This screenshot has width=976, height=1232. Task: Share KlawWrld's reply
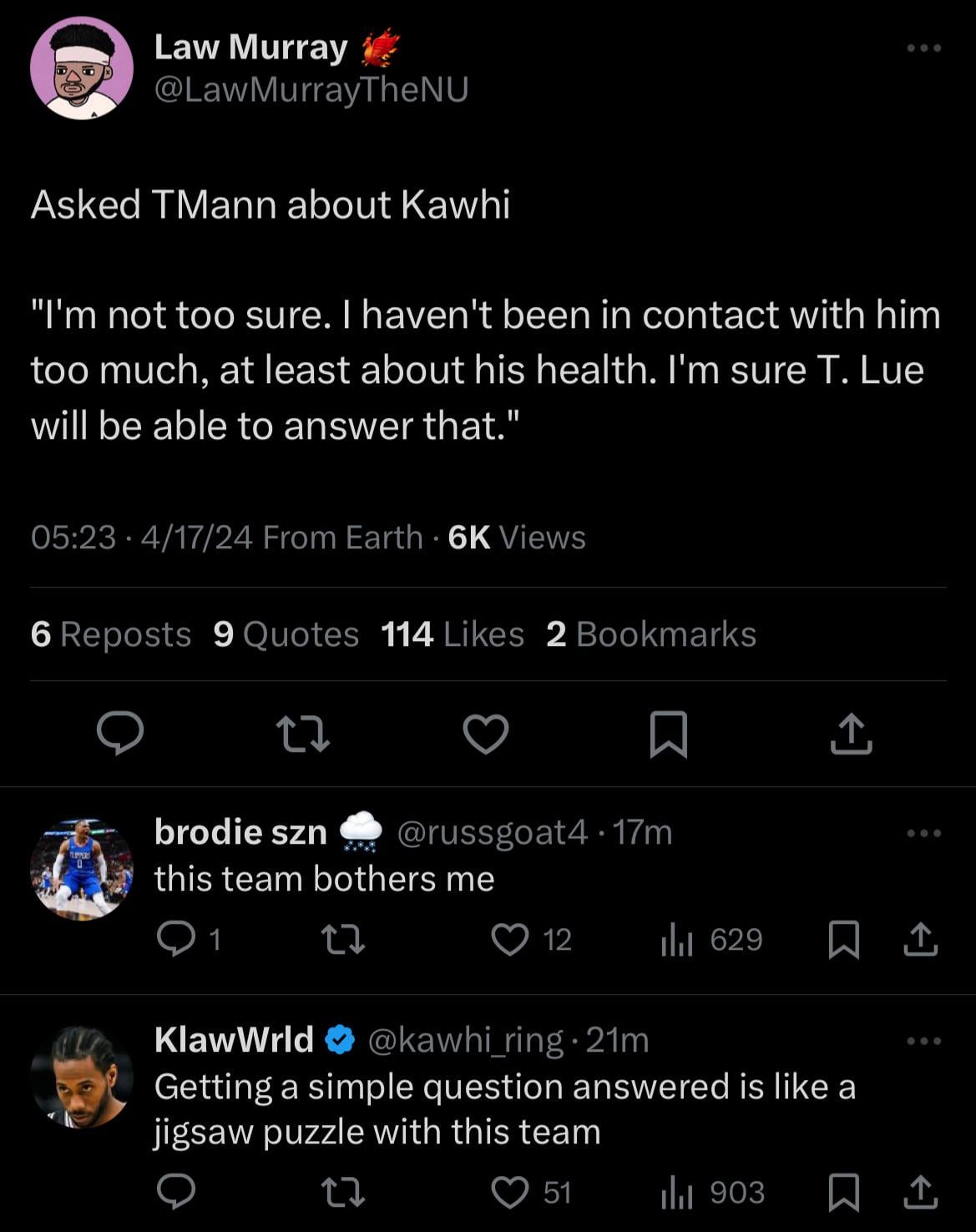[x=920, y=1192]
